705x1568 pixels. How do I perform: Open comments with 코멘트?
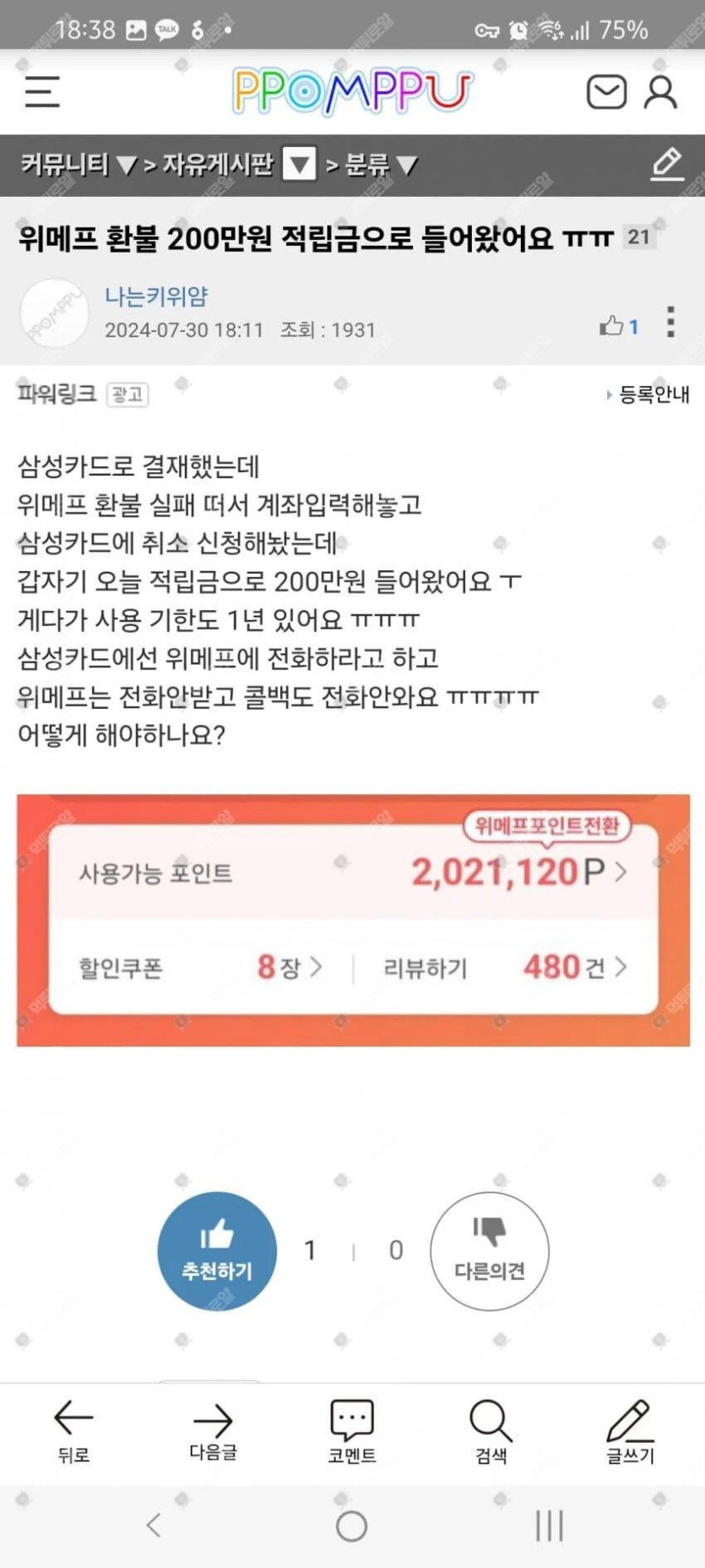352,1429
